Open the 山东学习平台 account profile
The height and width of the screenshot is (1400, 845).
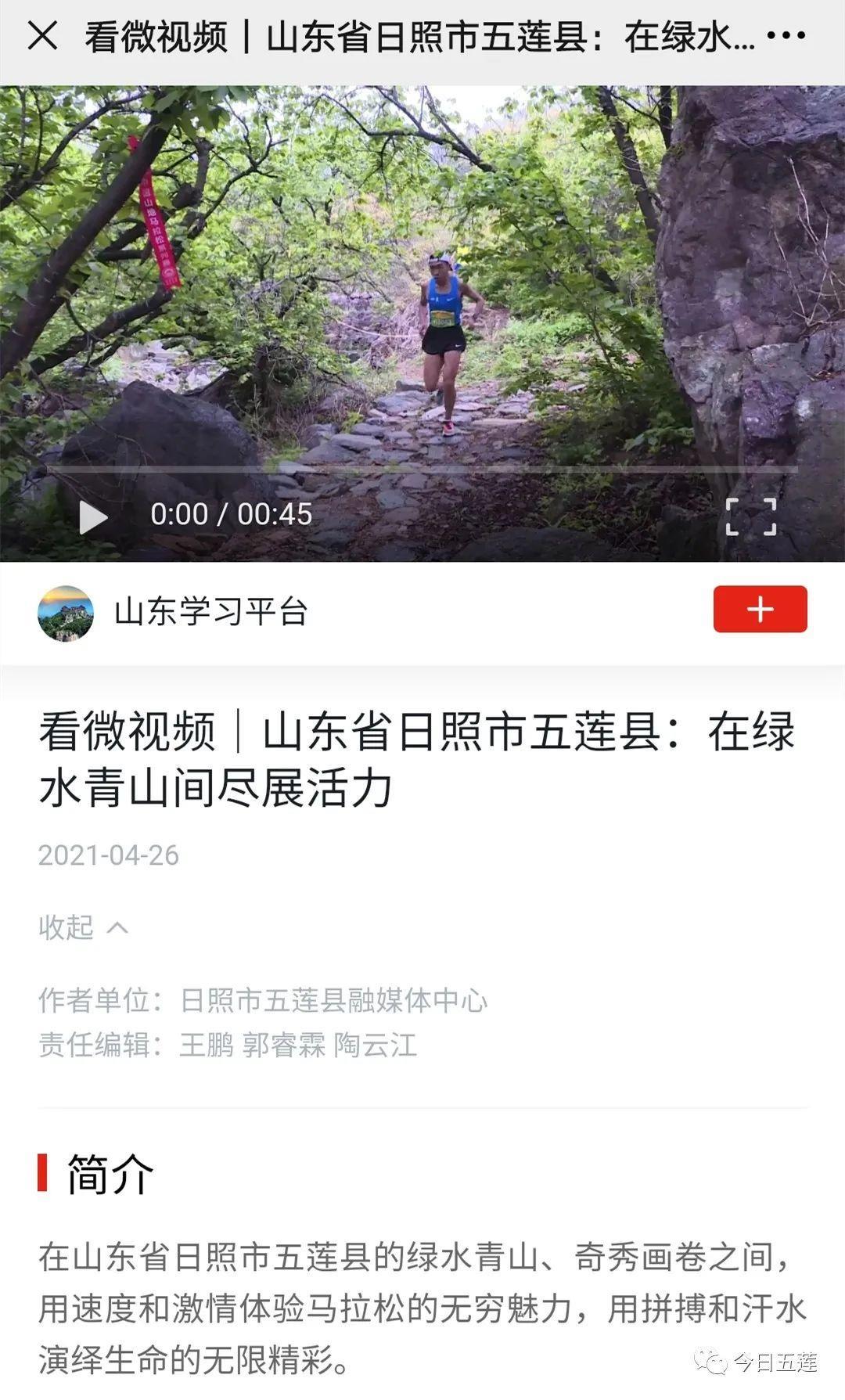(210, 612)
